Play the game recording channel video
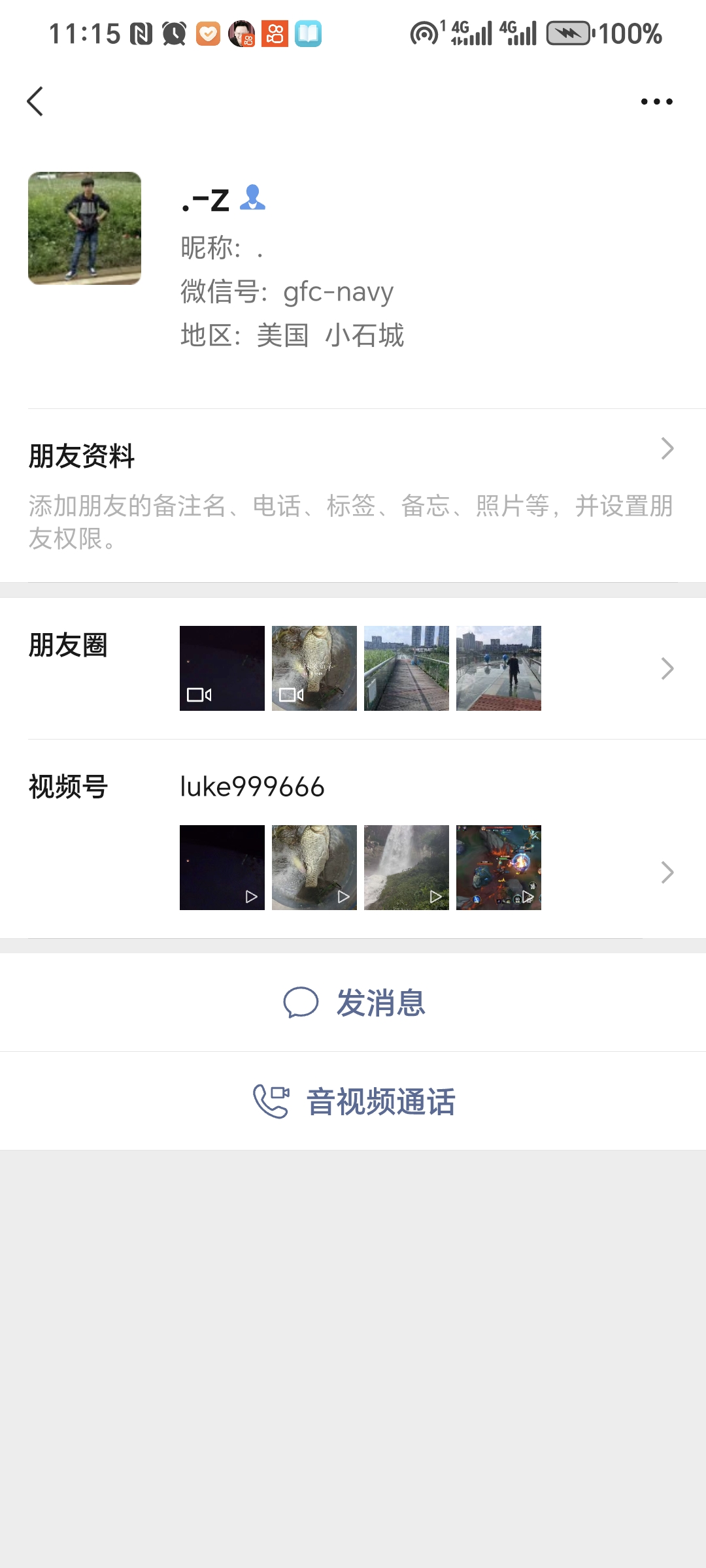Screen dimensions: 706x1568 499,867
